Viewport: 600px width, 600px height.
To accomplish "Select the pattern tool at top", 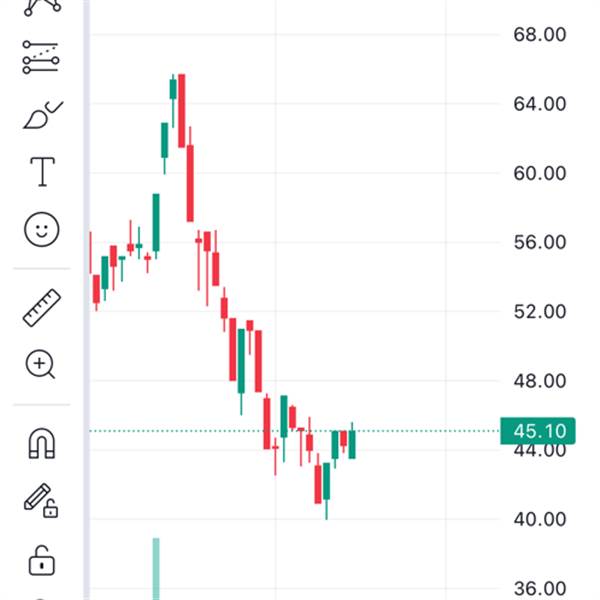I will click(x=42, y=8).
